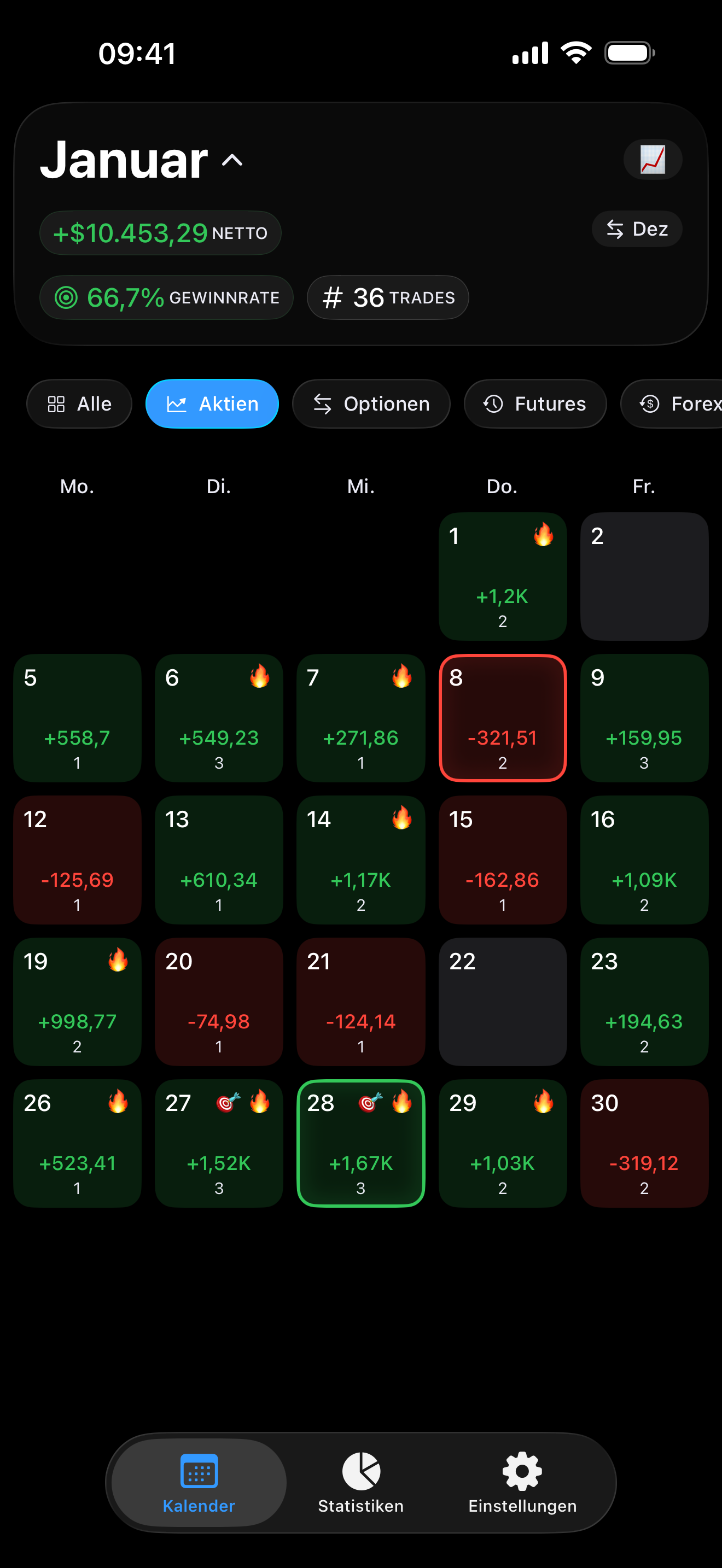Viewport: 722px width, 1568px height.
Task: Select day 23 with +194,63
Action: (x=644, y=1001)
